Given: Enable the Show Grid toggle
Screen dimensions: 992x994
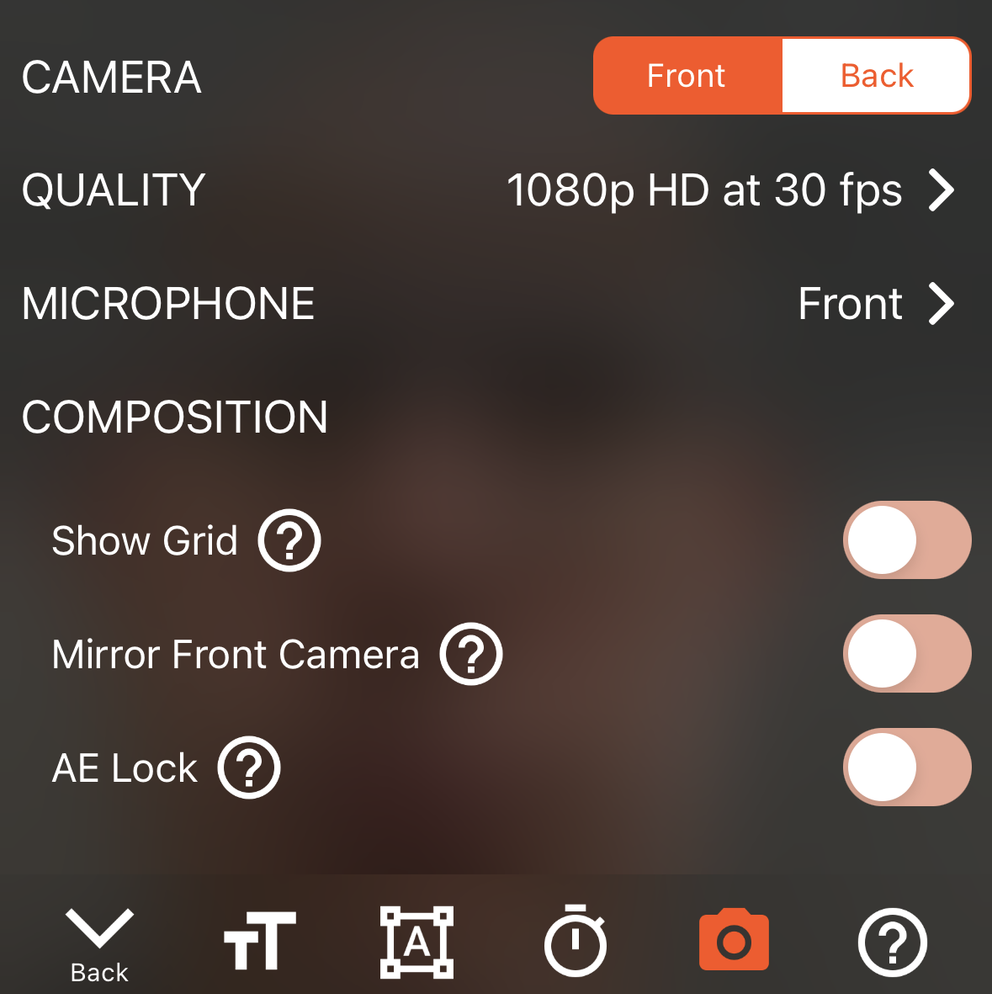Looking at the screenshot, I should point(906,539).
